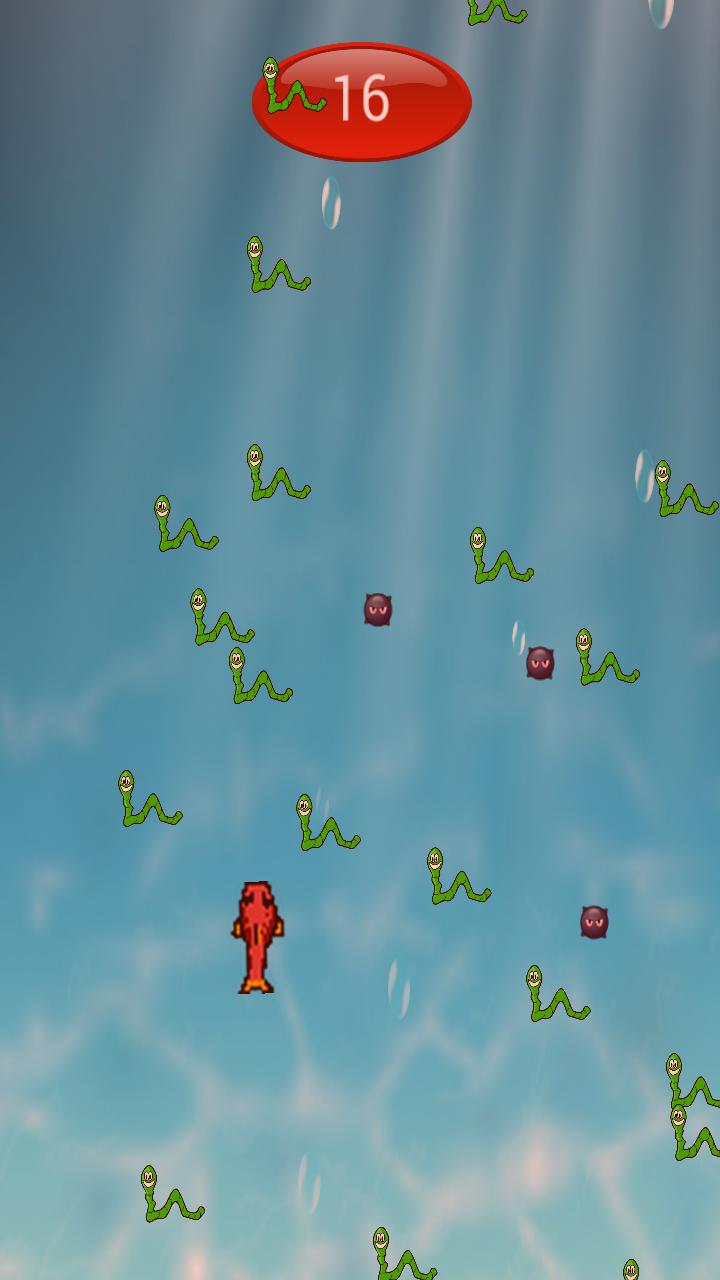Select the red fish player character

[256, 935]
